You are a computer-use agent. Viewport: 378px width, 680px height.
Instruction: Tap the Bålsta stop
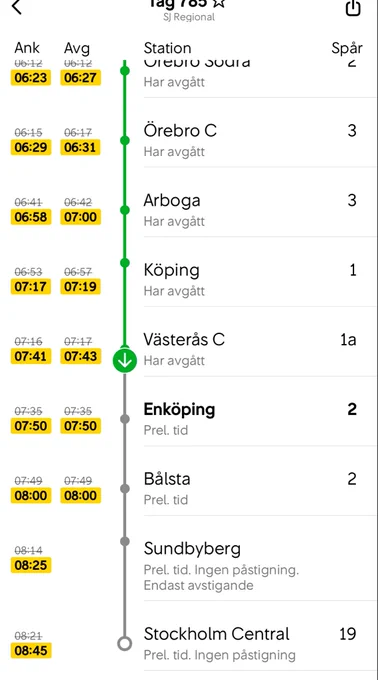(189, 481)
